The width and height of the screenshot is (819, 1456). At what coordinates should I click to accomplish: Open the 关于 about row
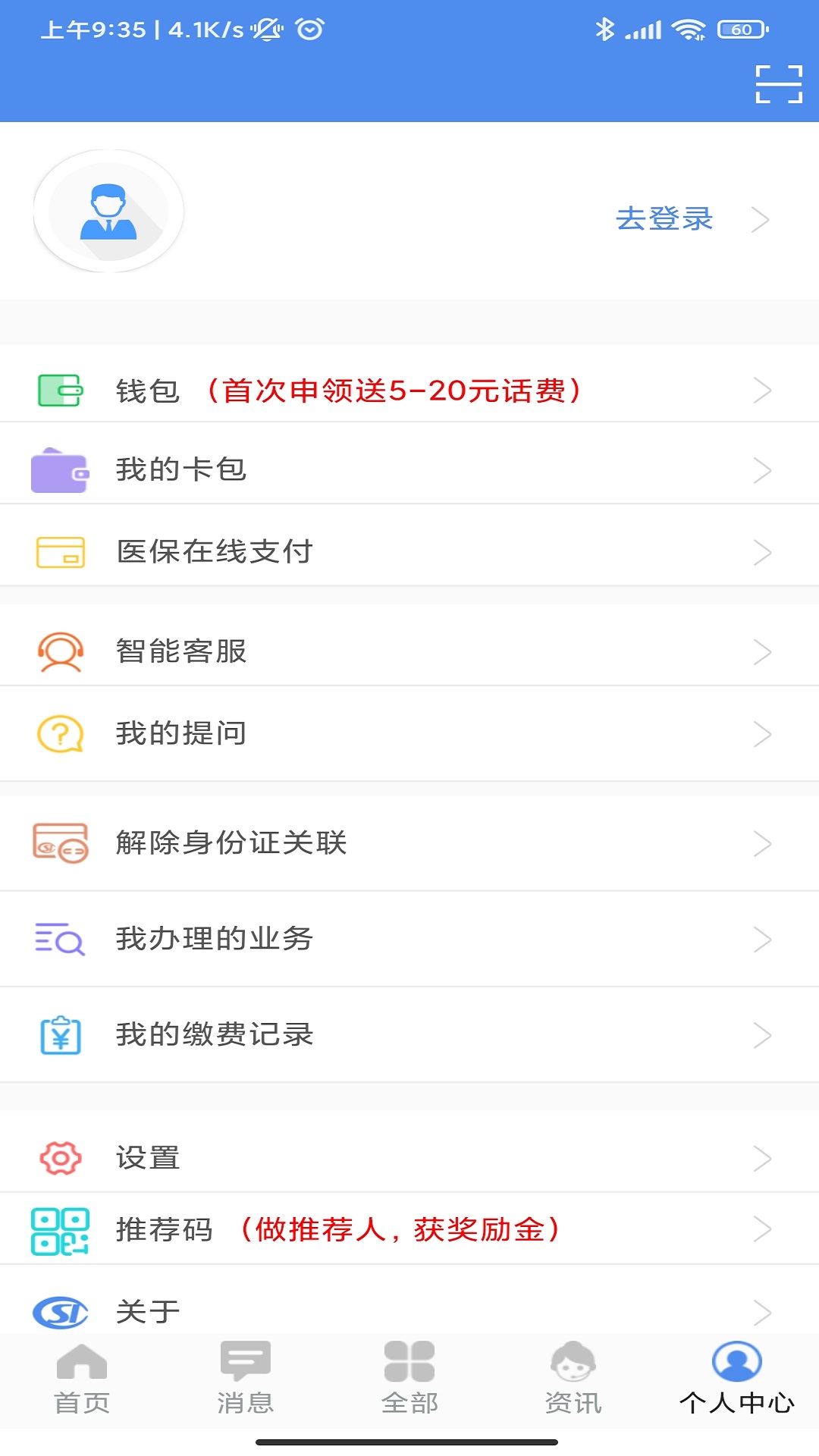click(409, 1309)
